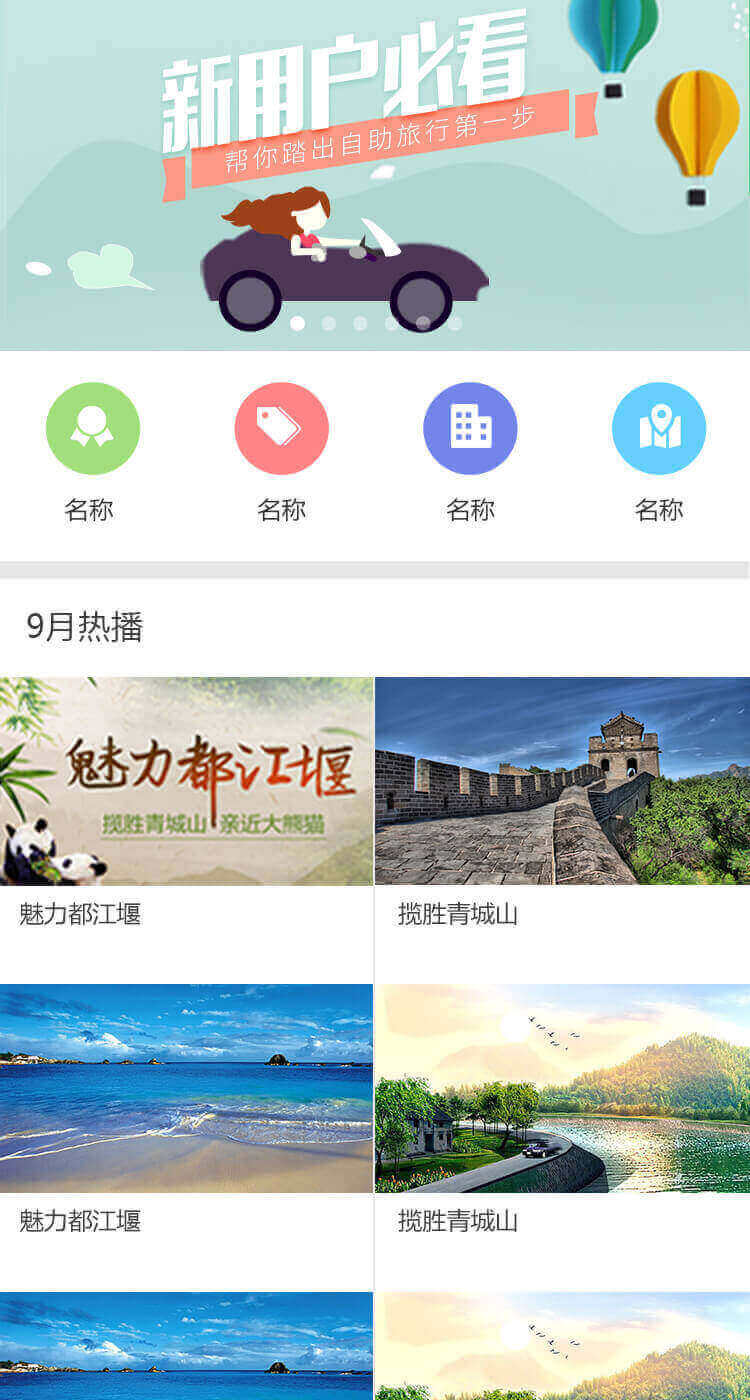
Task: View the lakeside road 揽胜青城山 card
Action: pyautogui.click(x=563, y=1138)
